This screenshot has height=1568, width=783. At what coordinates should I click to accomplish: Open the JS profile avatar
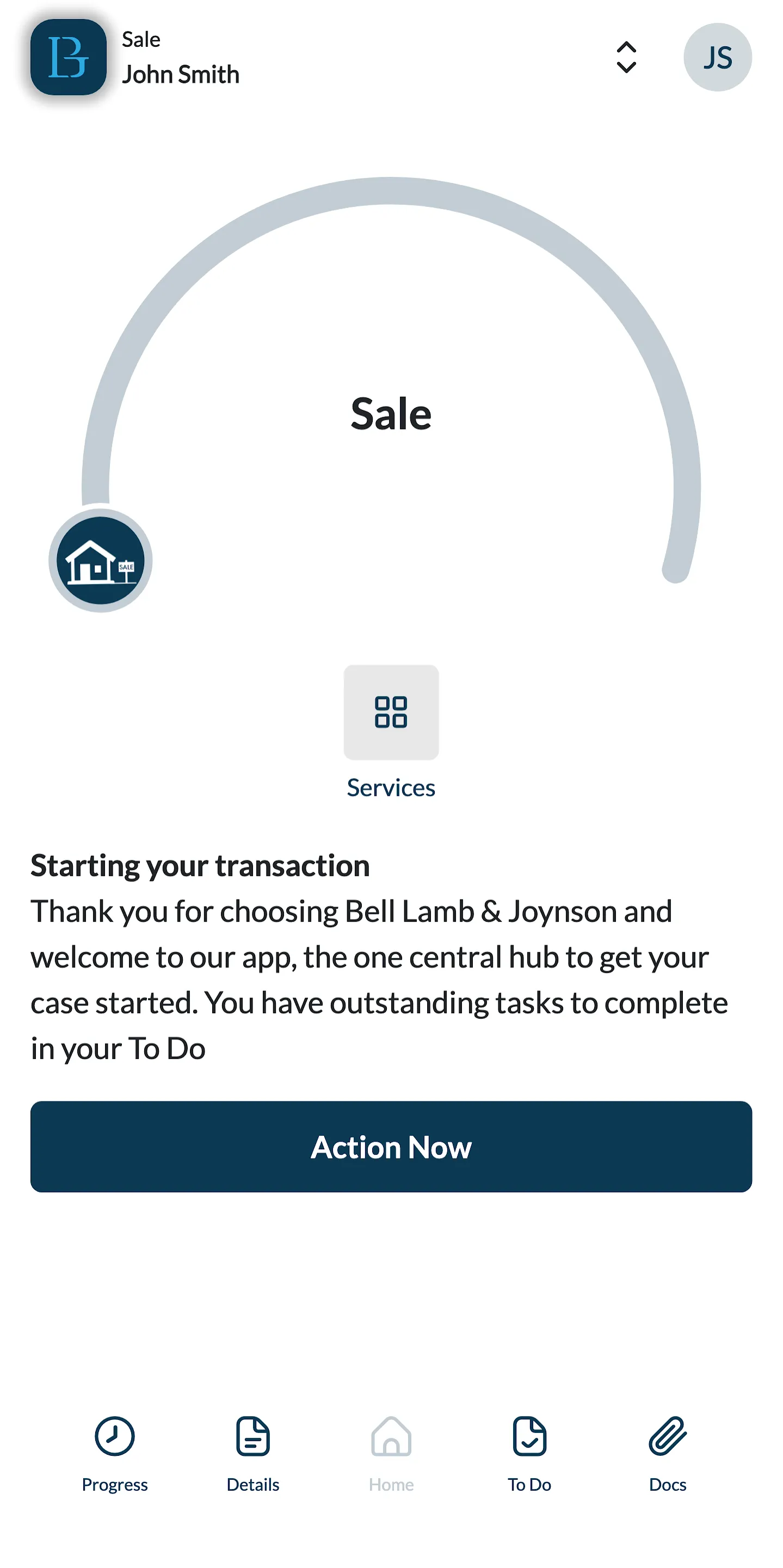(717, 57)
